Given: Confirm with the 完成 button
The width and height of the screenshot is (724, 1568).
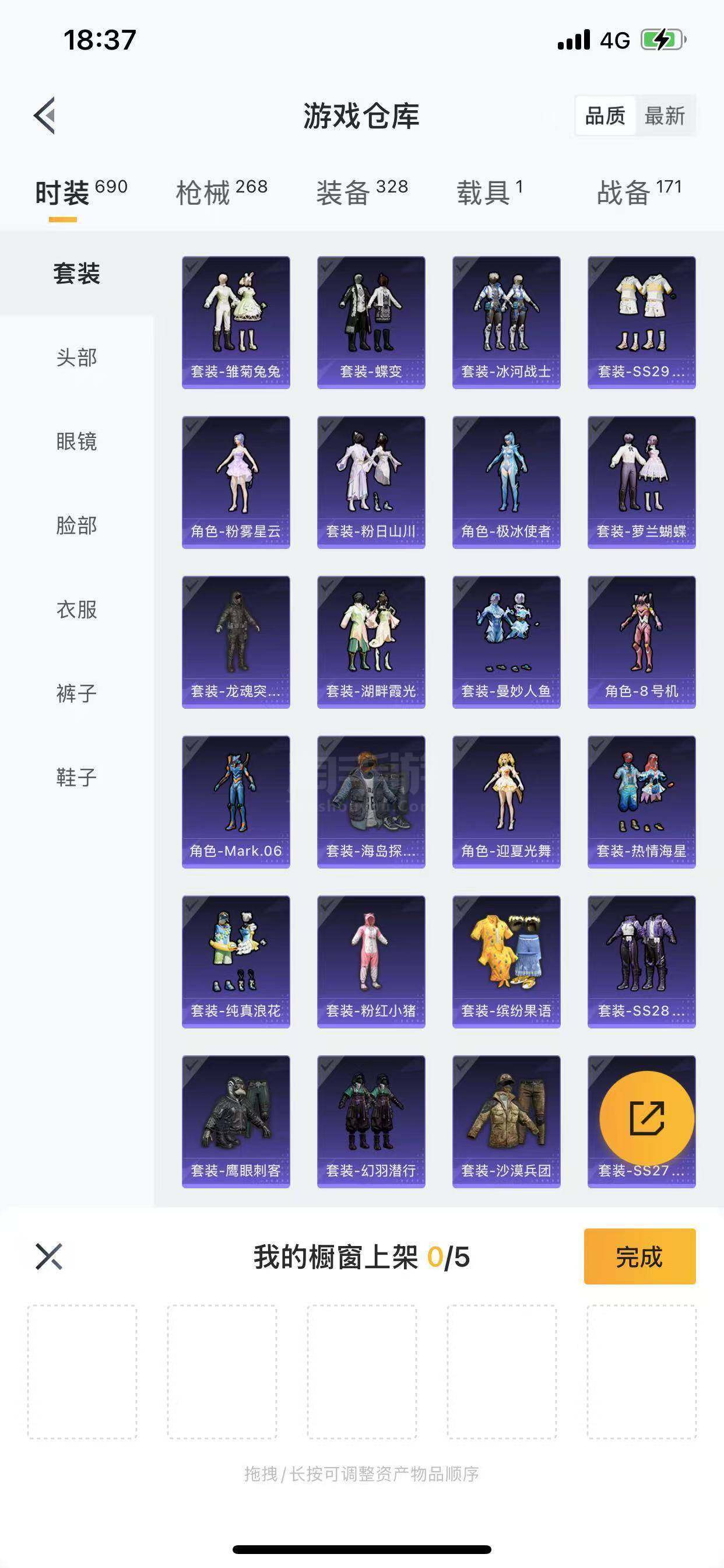Looking at the screenshot, I should [x=639, y=1257].
